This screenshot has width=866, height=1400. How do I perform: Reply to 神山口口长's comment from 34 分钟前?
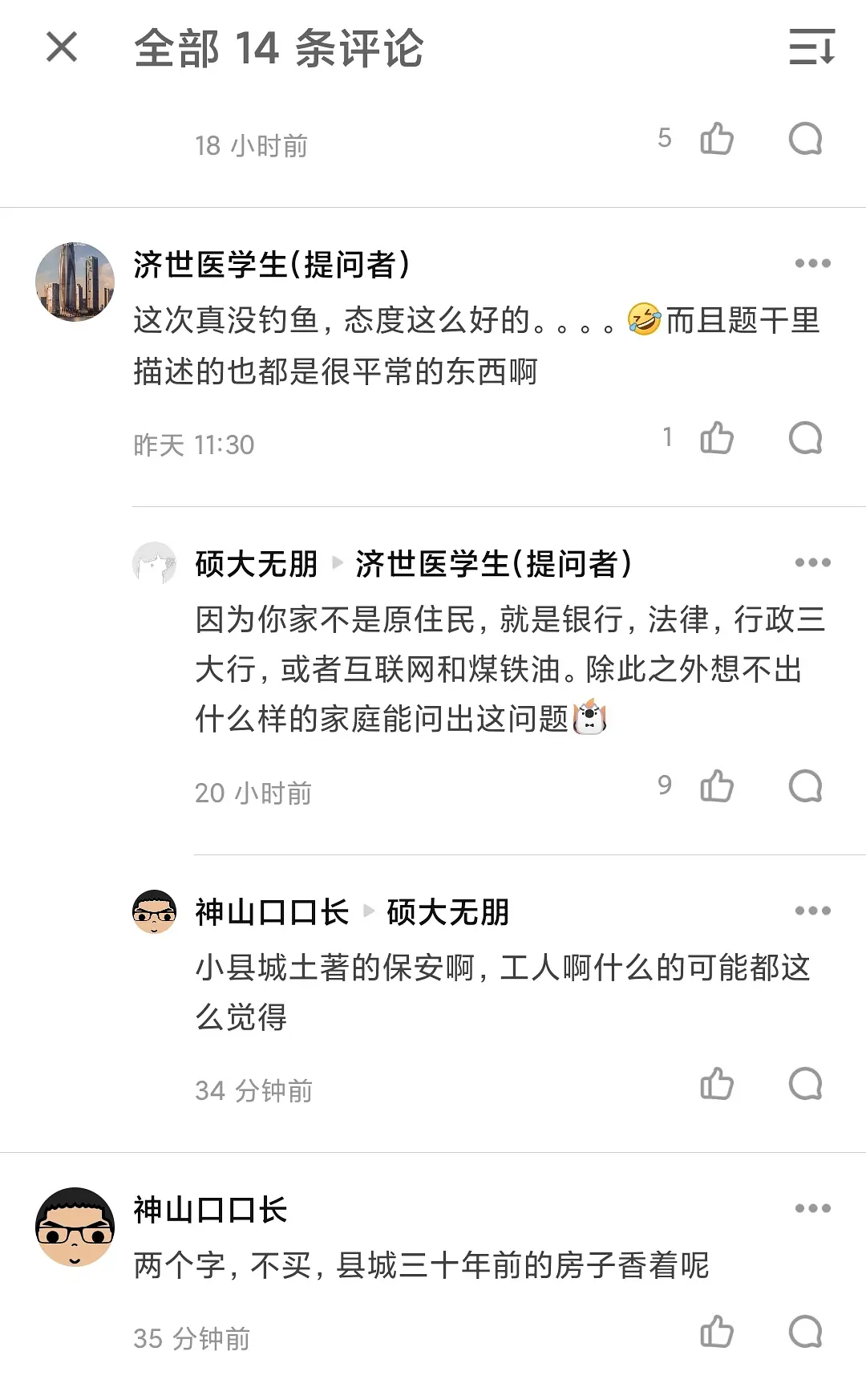point(805,1084)
